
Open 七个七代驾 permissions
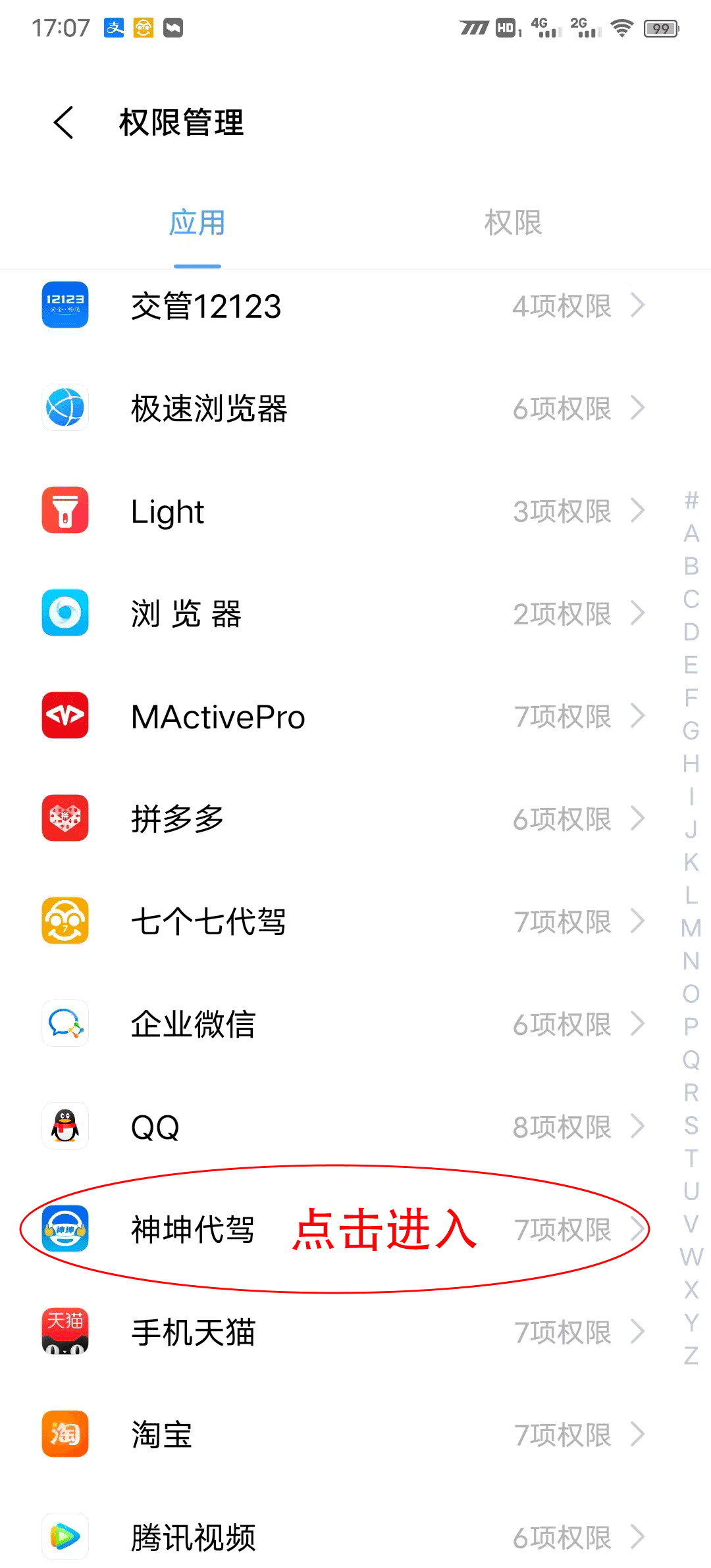point(342,922)
